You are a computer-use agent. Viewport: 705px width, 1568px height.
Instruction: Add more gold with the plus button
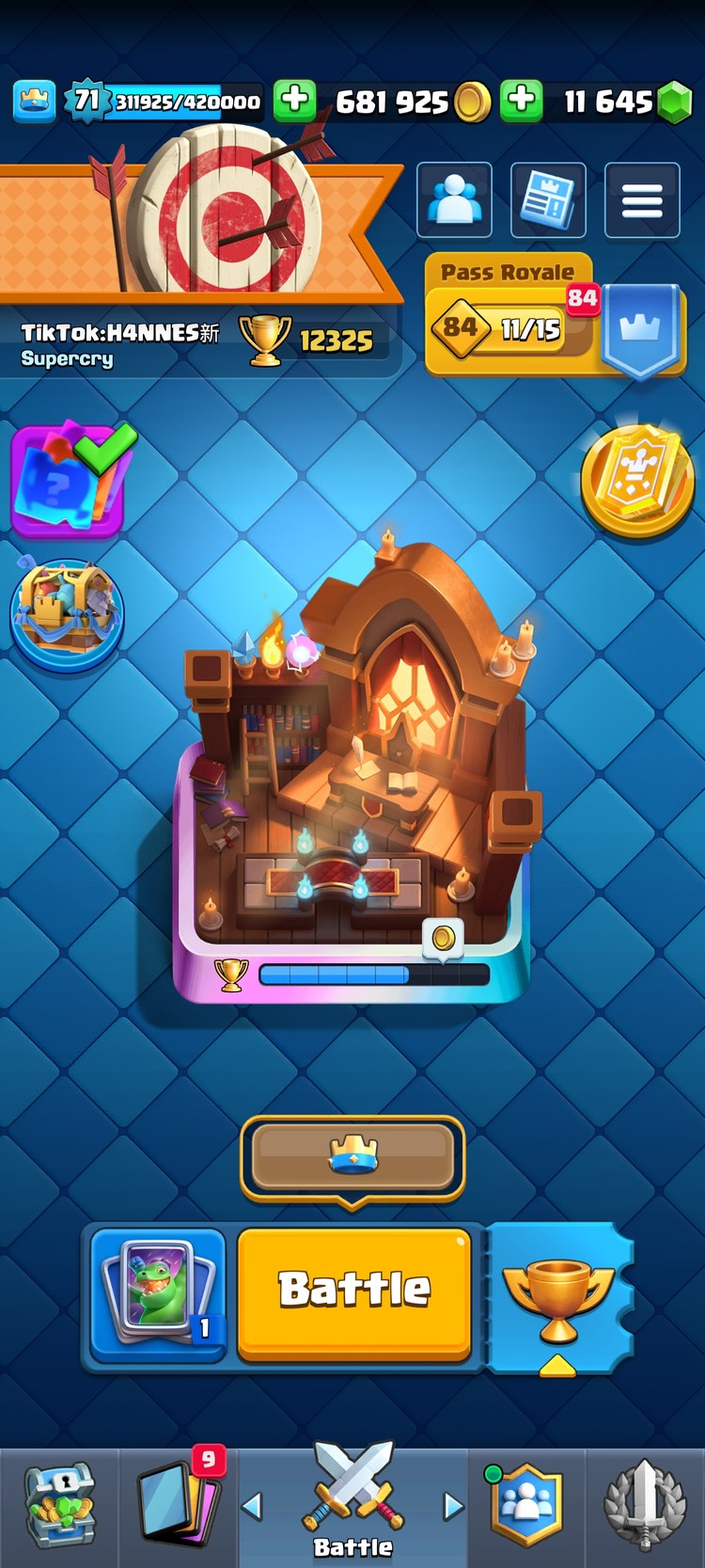tap(295, 100)
